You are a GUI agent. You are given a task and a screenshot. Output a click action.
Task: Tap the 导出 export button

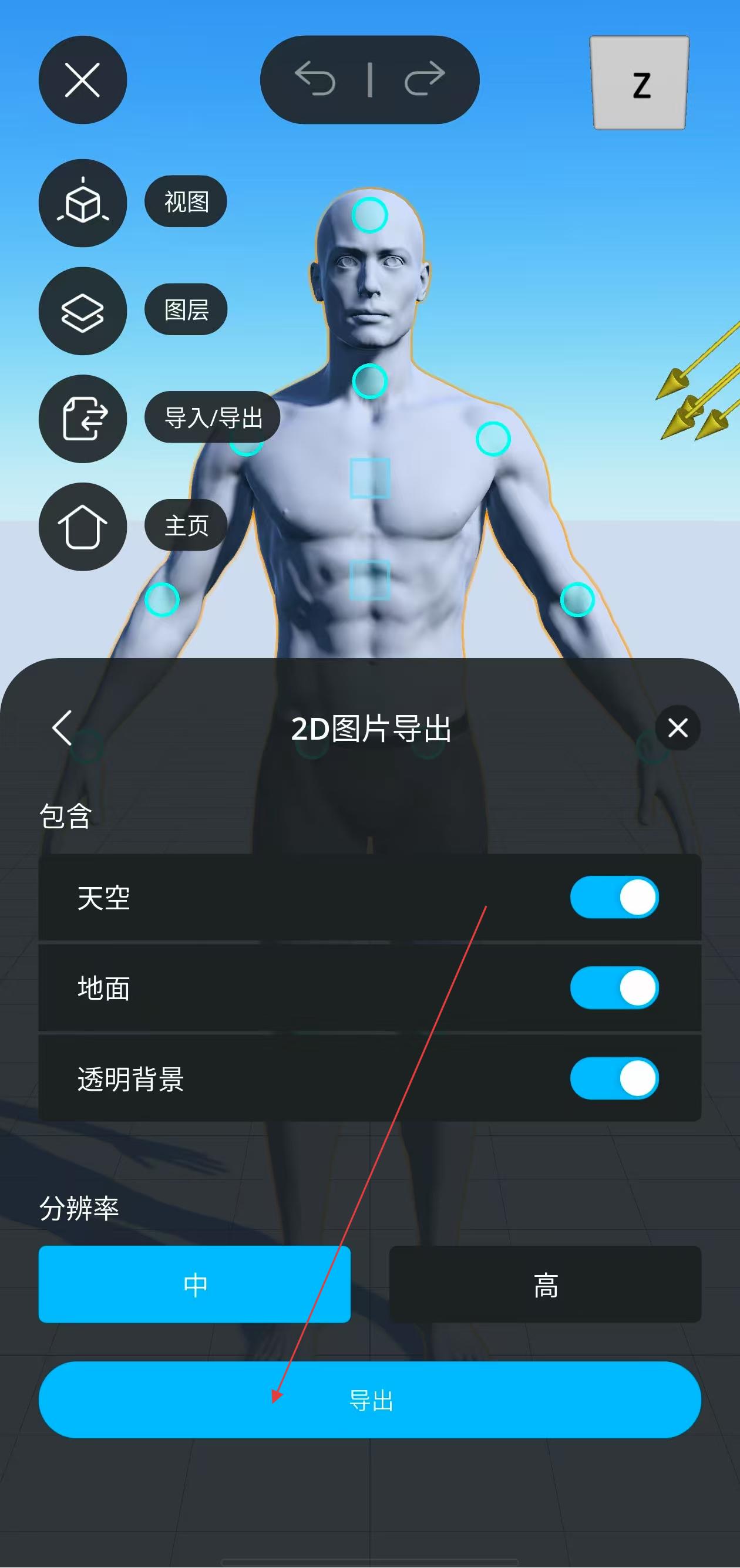point(369,1400)
